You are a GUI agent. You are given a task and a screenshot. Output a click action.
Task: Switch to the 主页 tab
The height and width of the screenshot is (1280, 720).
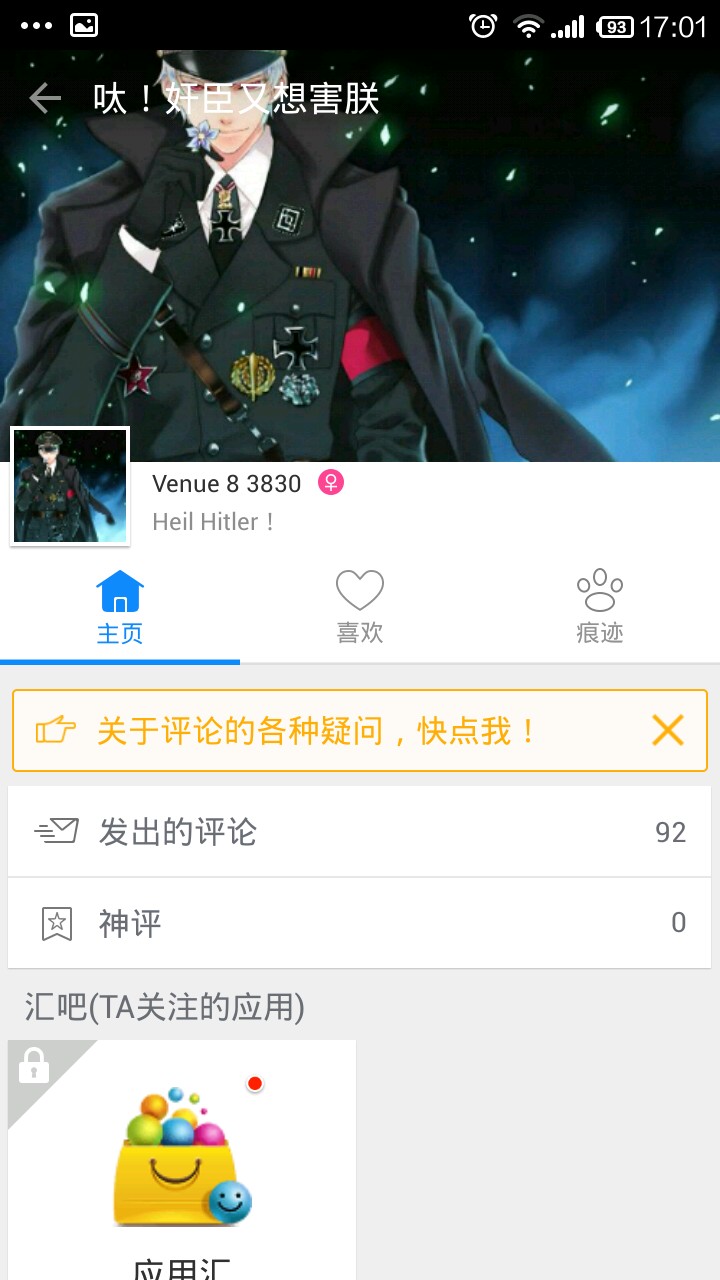tap(120, 607)
